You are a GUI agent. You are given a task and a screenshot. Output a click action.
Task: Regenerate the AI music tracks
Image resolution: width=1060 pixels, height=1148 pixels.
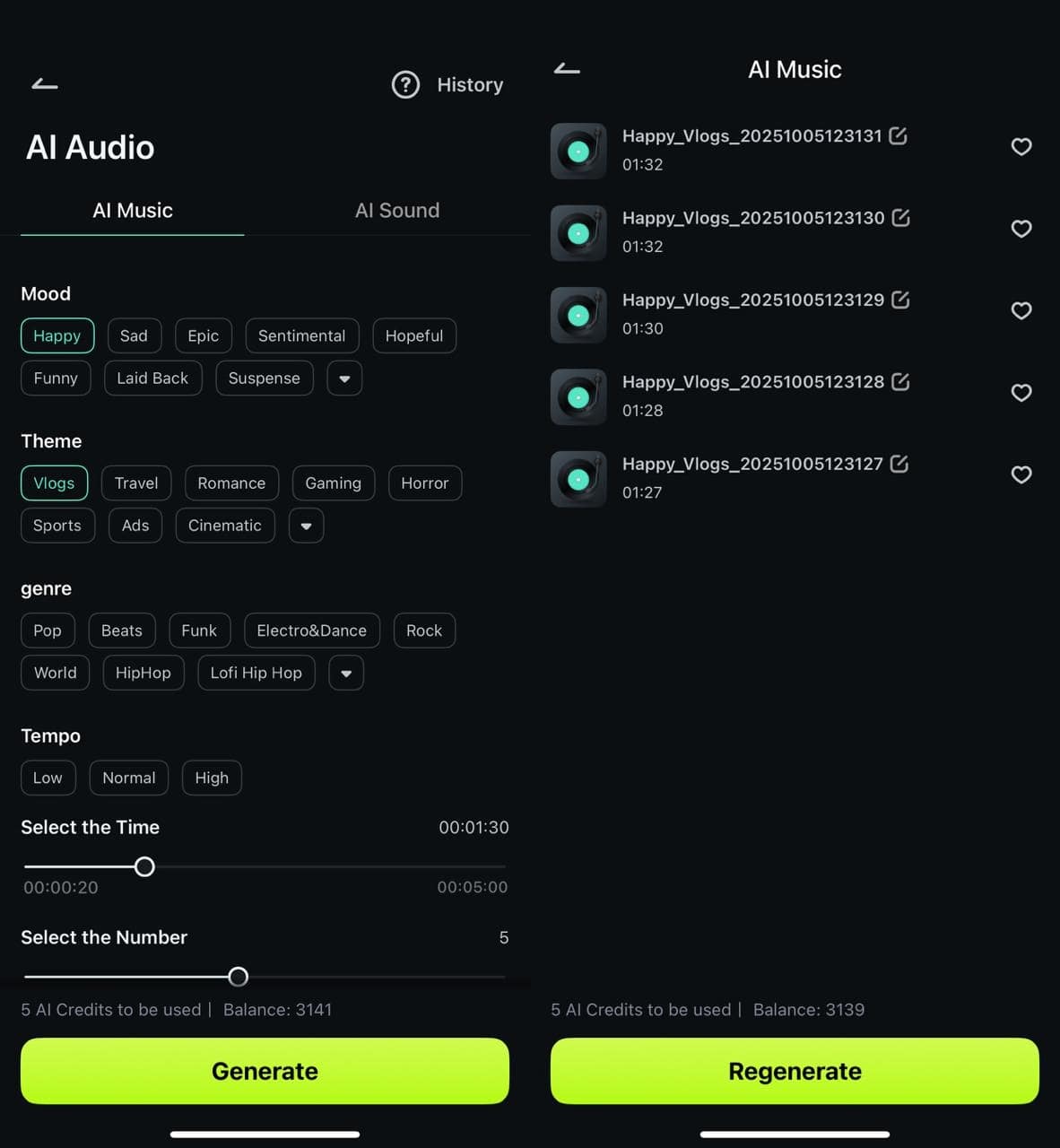(795, 1071)
